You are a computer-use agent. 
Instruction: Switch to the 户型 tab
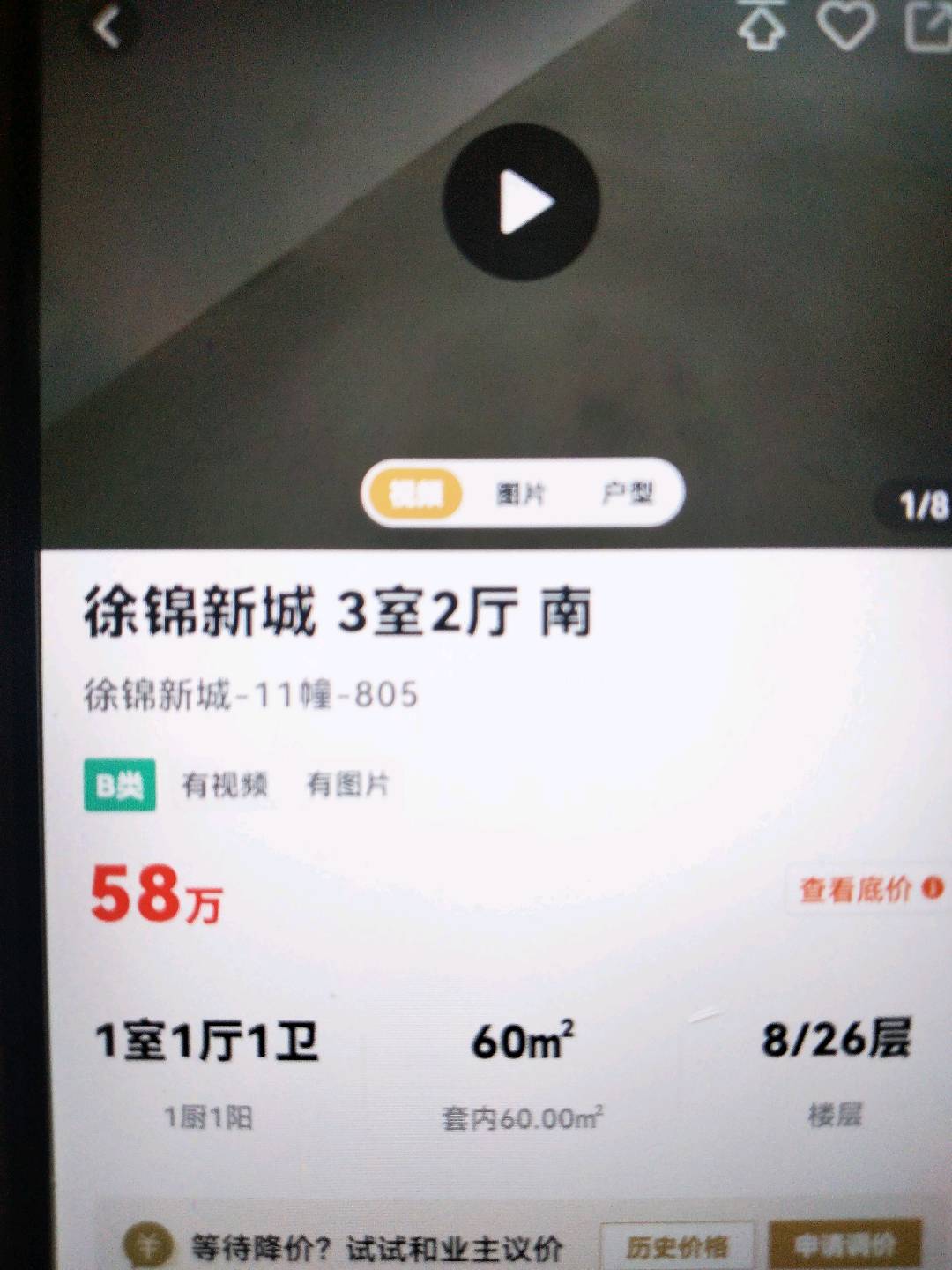[x=627, y=492]
